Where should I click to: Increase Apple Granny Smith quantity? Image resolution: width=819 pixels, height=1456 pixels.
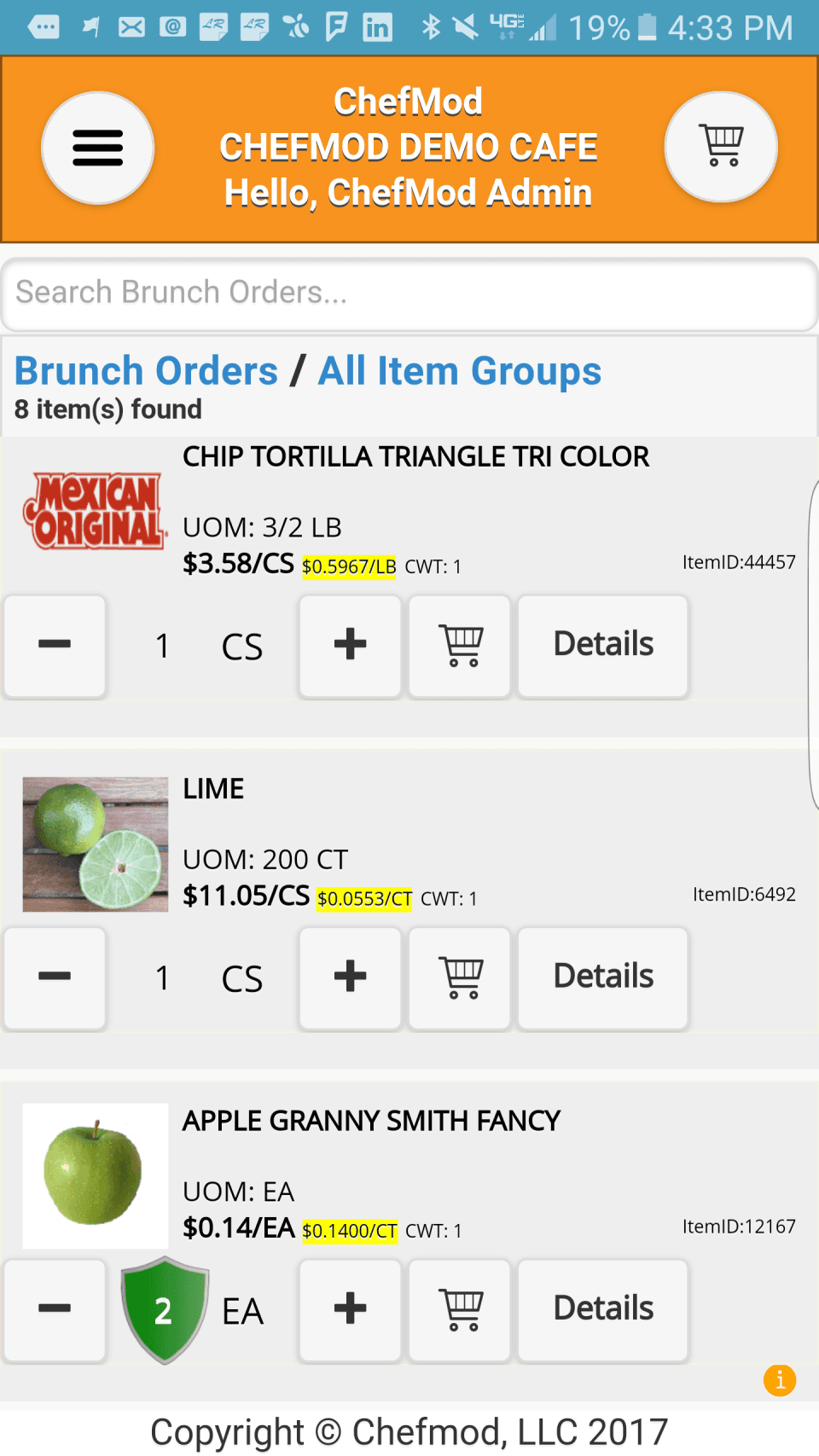pyautogui.click(x=350, y=1309)
